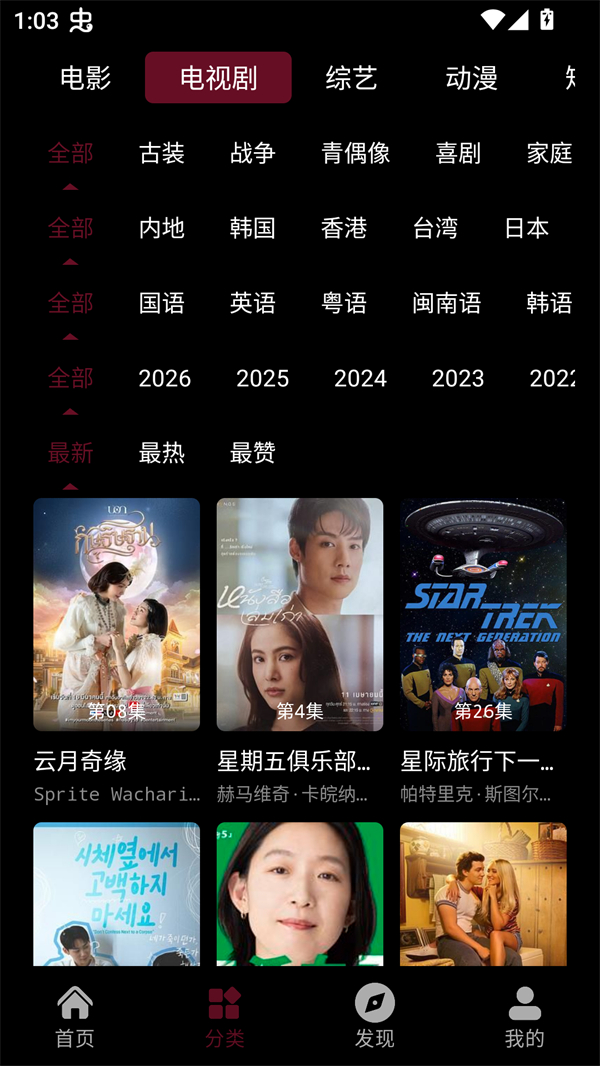Sort results by 最赞
This screenshot has width=600, height=1066.
click(x=253, y=453)
